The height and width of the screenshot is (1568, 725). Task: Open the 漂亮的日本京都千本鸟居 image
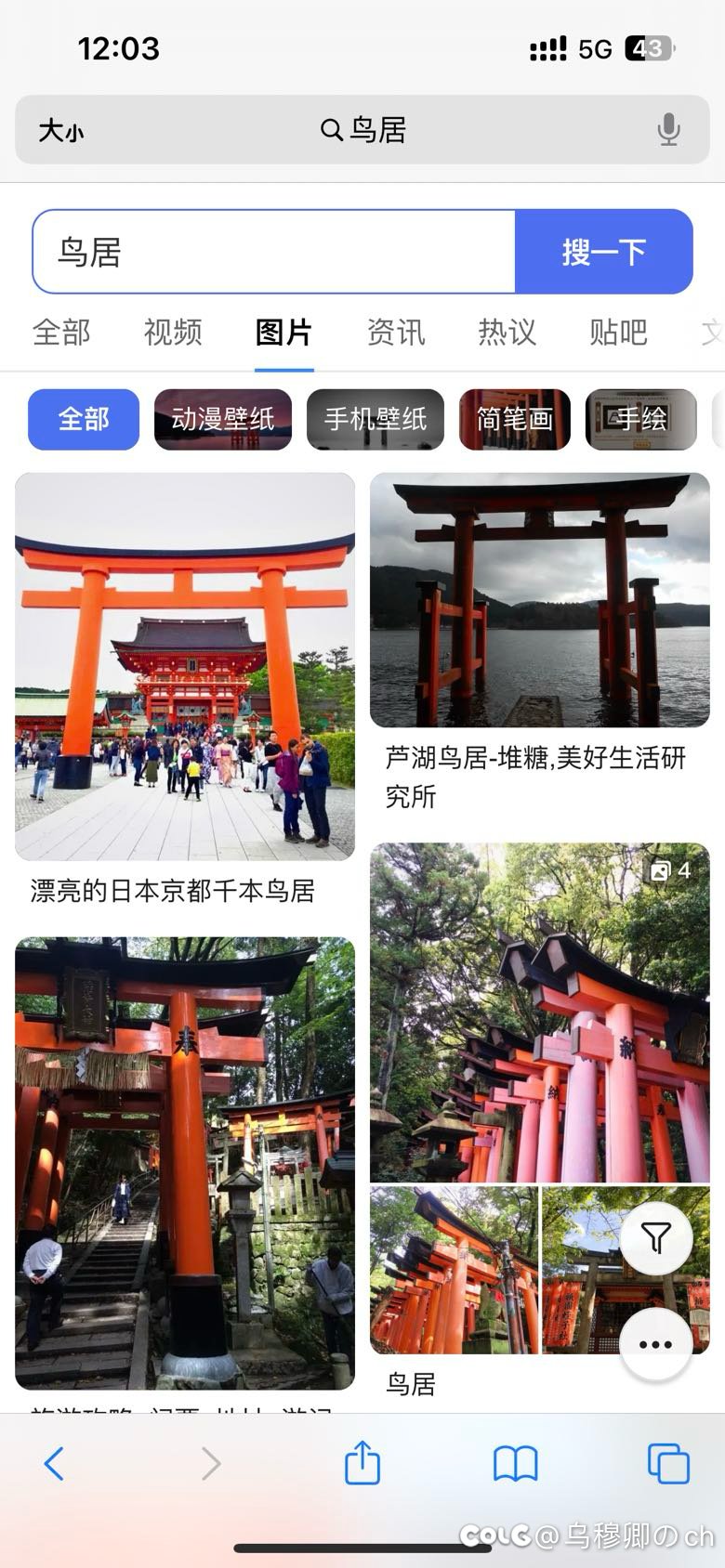pos(185,666)
